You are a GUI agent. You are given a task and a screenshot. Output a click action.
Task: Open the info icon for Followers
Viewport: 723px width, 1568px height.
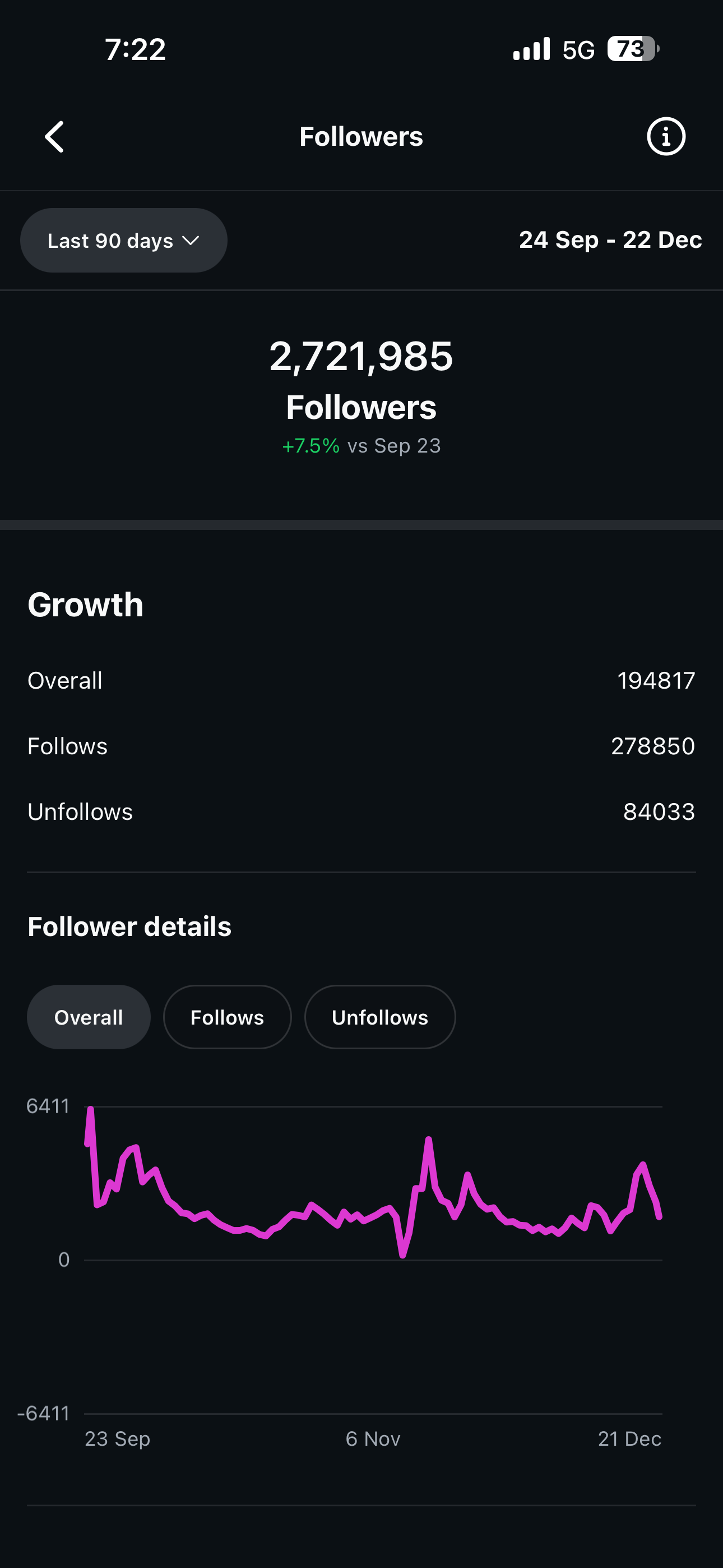tap(666, 136)
